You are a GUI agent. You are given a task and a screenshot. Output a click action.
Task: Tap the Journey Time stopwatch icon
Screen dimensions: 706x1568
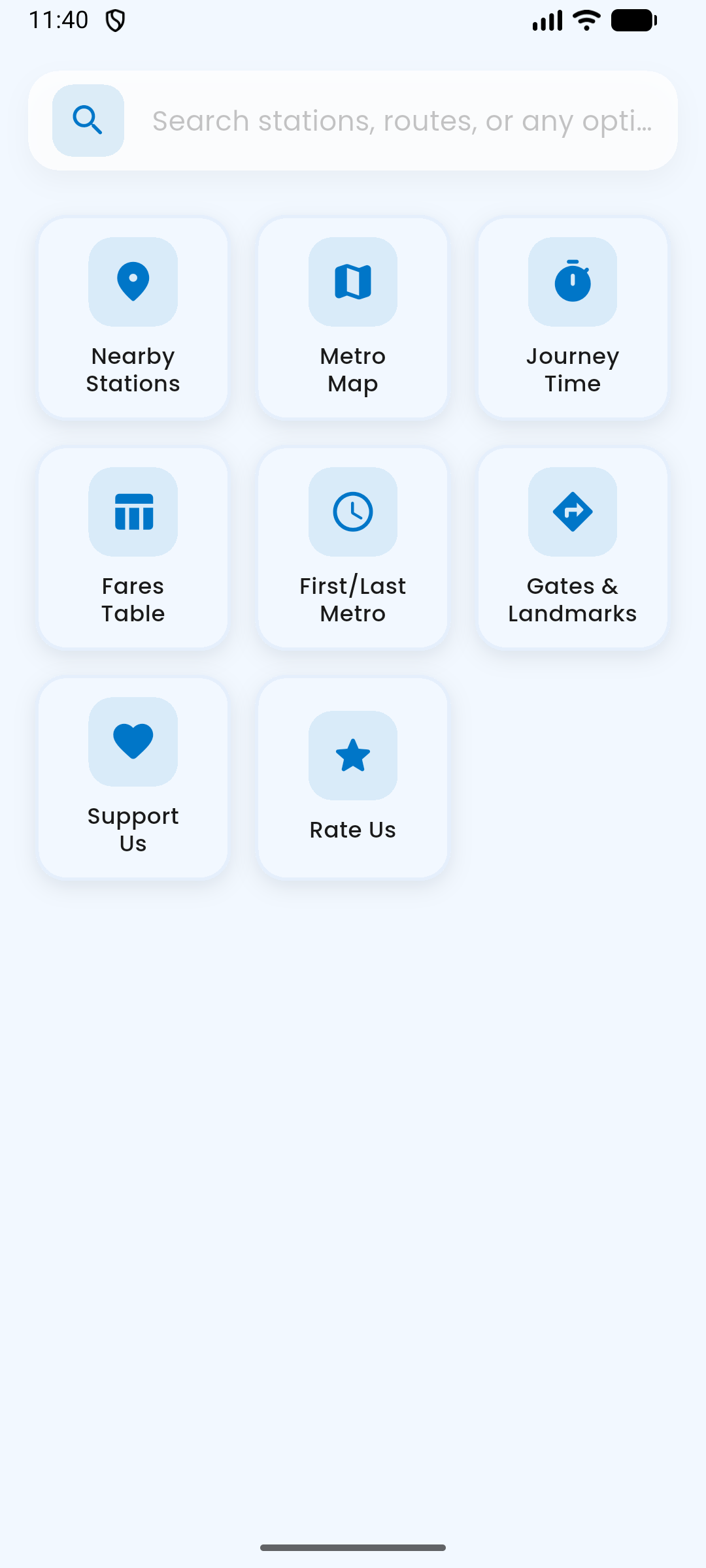[x=572, y=281]
